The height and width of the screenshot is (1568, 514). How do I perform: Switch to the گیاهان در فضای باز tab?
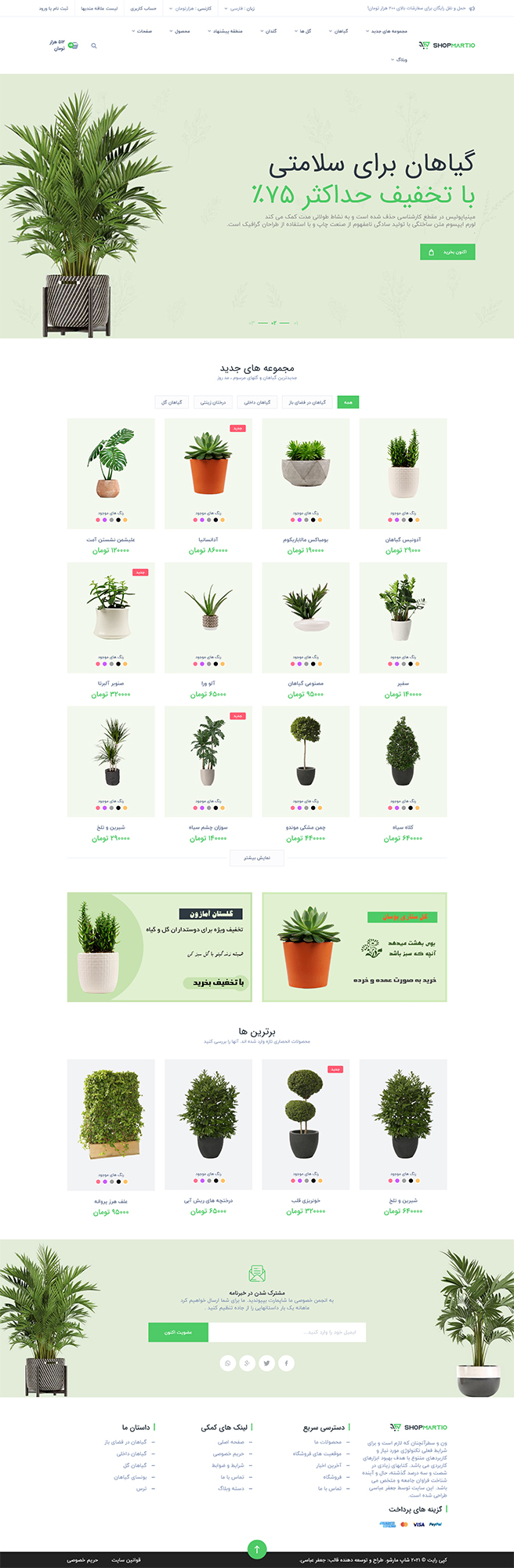(x=307, y=402)
